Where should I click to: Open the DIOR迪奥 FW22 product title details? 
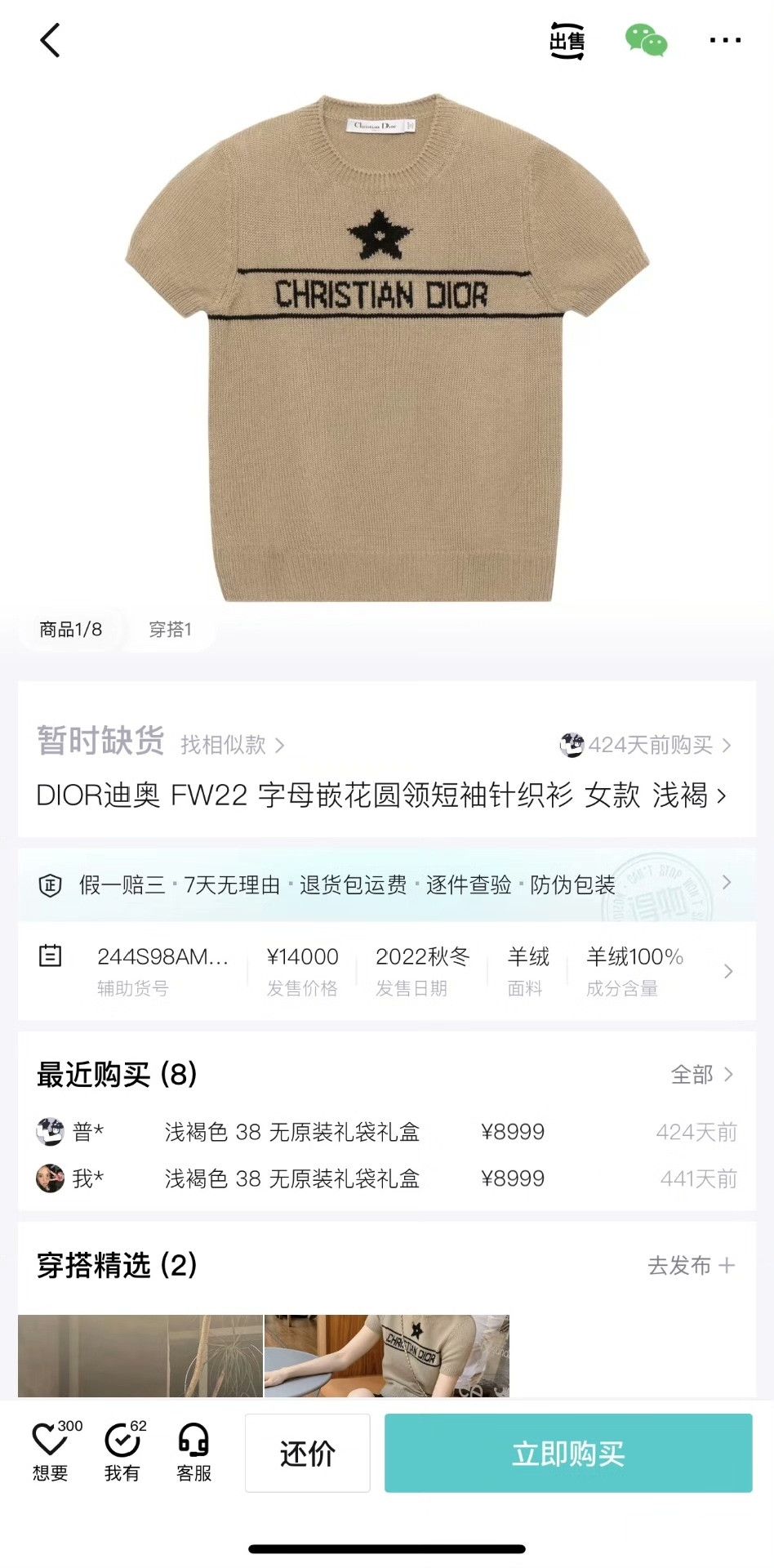[381, 795]
